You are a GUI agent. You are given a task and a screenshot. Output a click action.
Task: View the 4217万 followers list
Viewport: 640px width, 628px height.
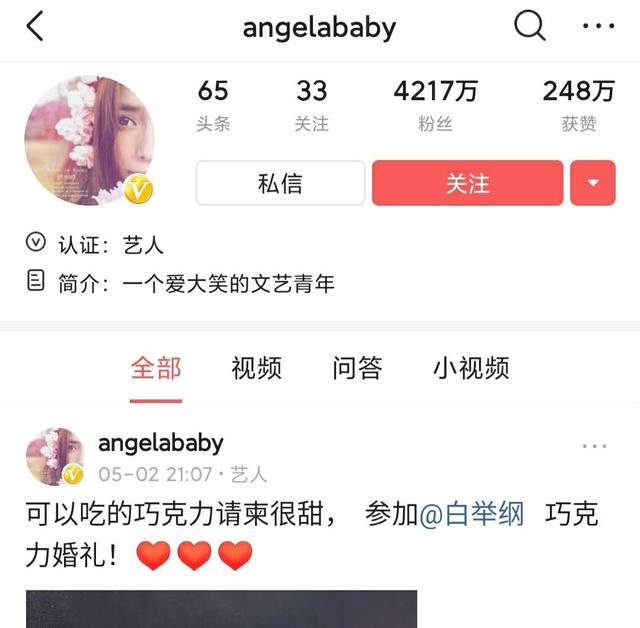(435, 105)
